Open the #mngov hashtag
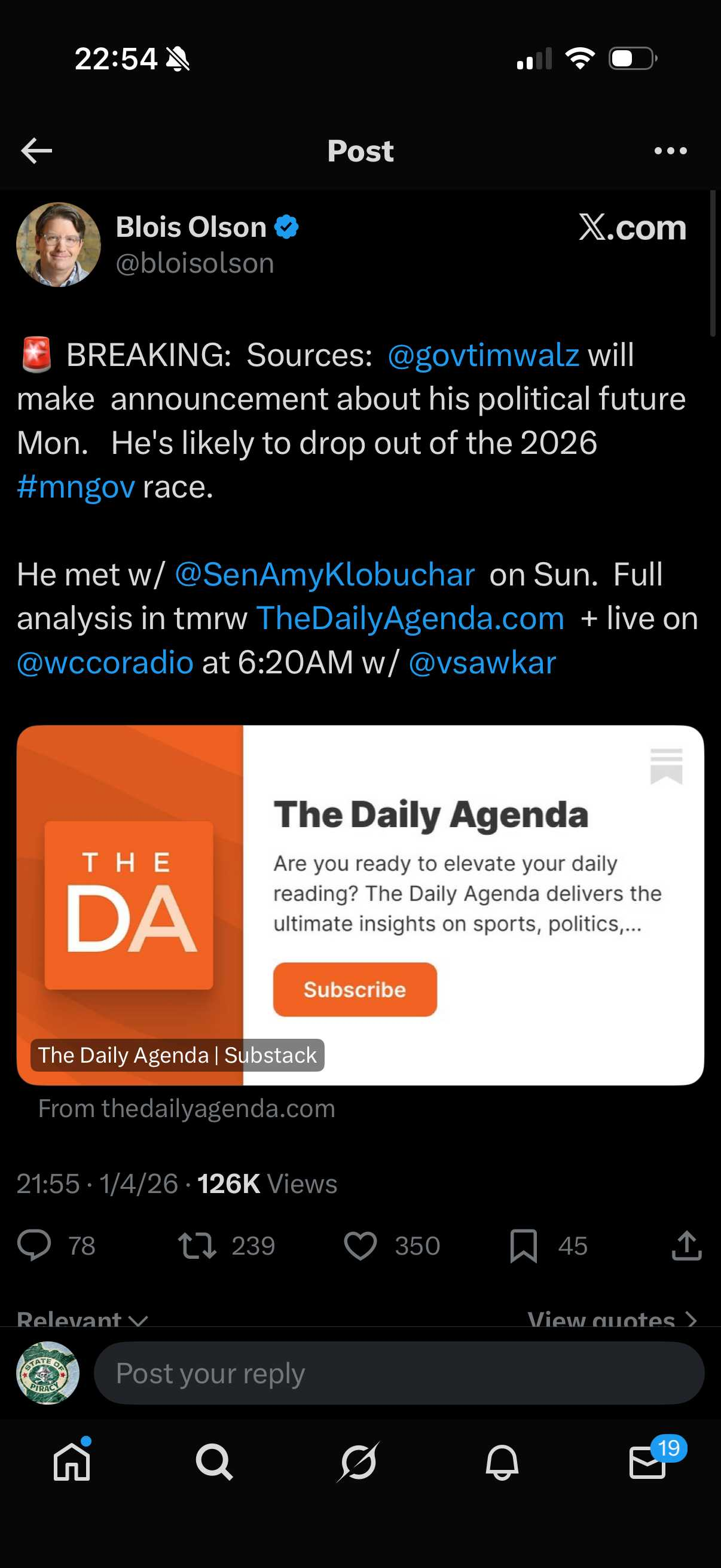 point(75,487)
